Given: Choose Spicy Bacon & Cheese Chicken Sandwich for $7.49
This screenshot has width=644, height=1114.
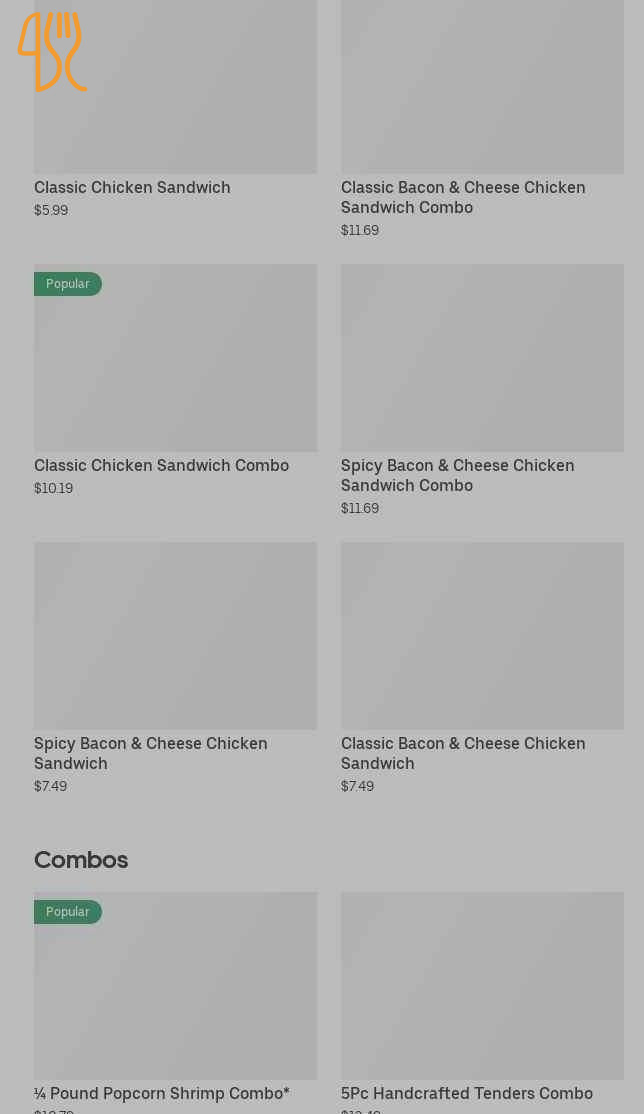Looking at the screenshot, I should coord(175,669).
